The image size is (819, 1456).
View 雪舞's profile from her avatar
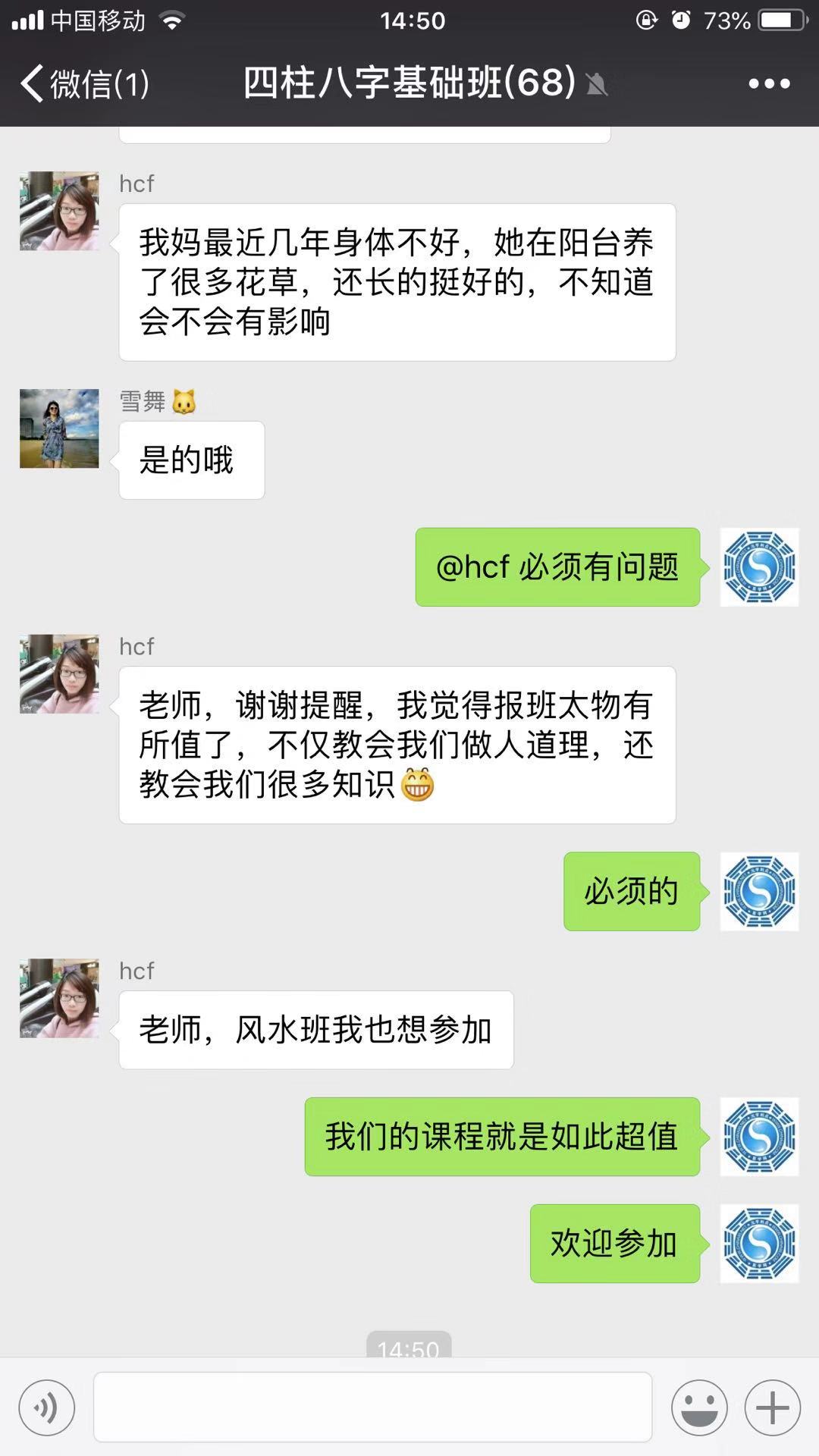click(59, 428)
